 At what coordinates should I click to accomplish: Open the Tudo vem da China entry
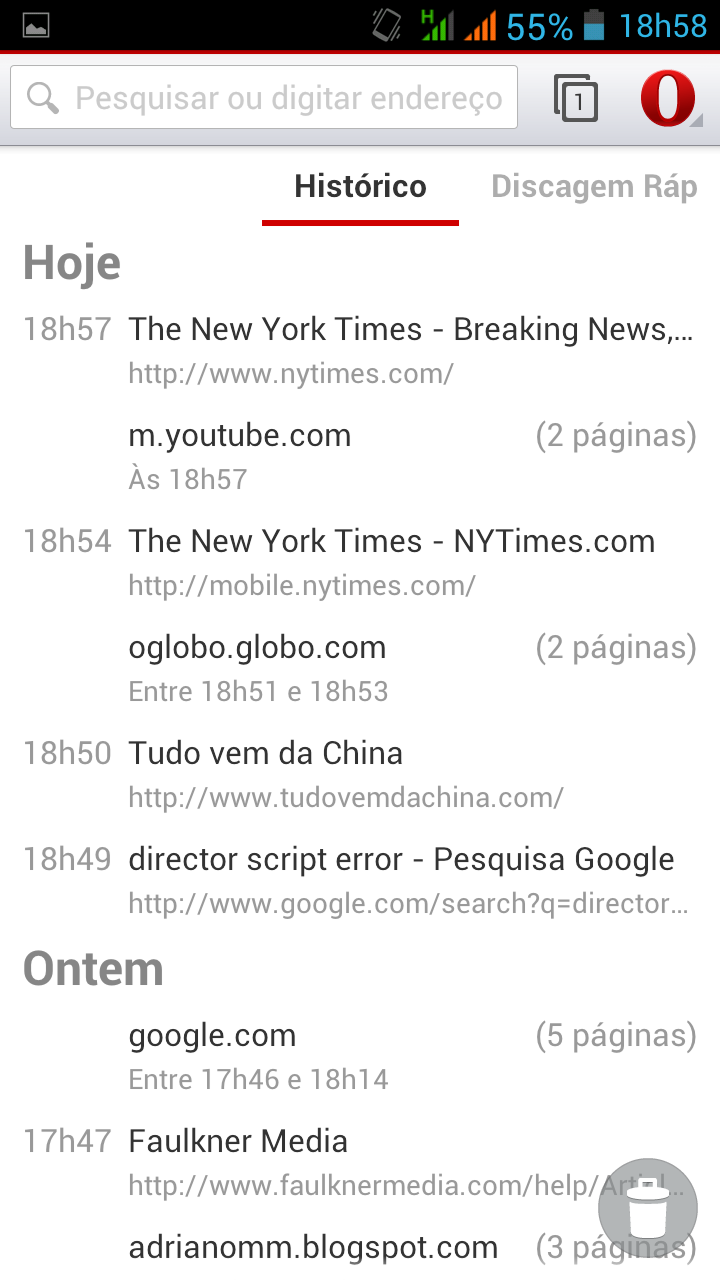point(360,774)
